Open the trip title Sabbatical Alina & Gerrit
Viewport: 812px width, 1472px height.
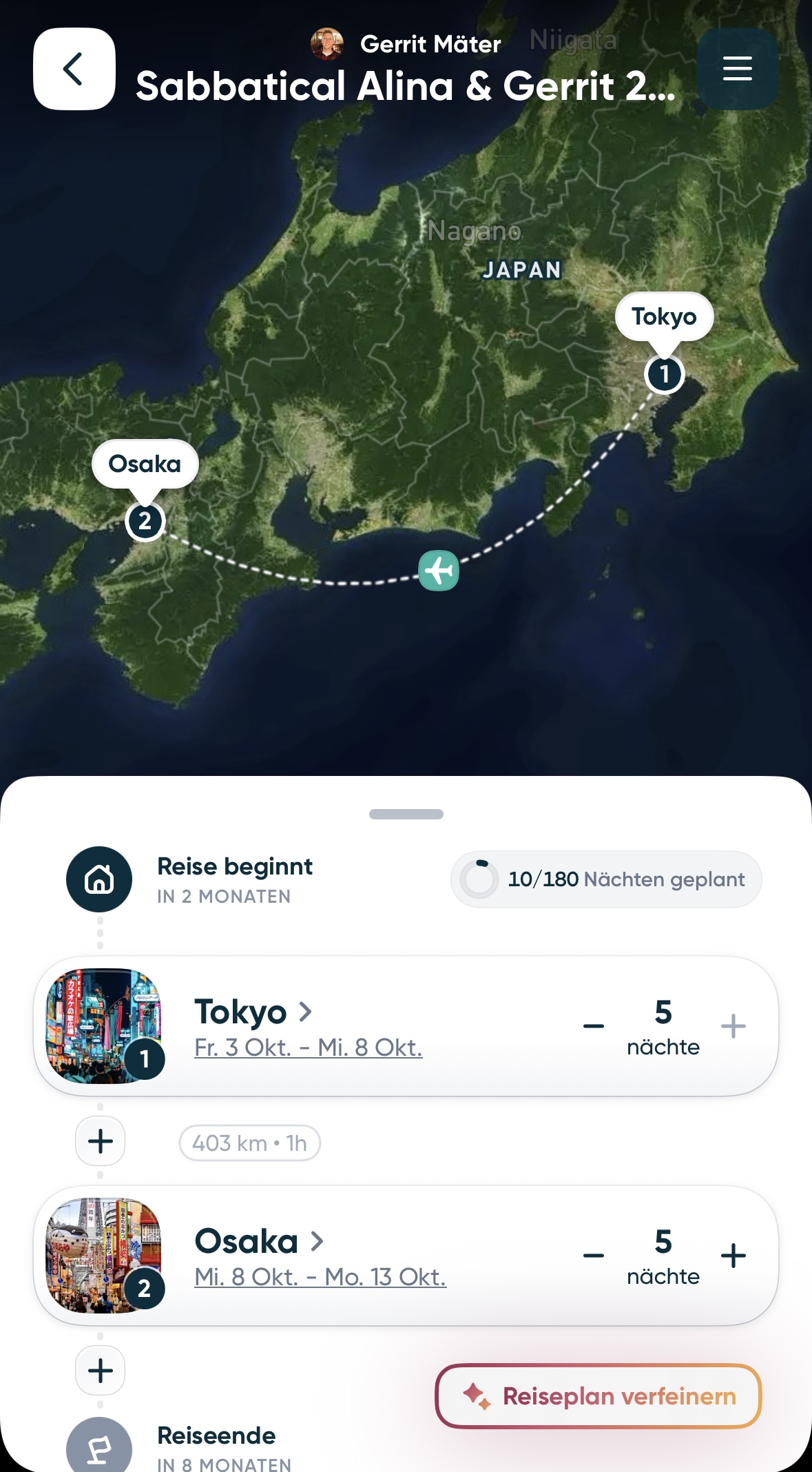click(x=405, y=87)
